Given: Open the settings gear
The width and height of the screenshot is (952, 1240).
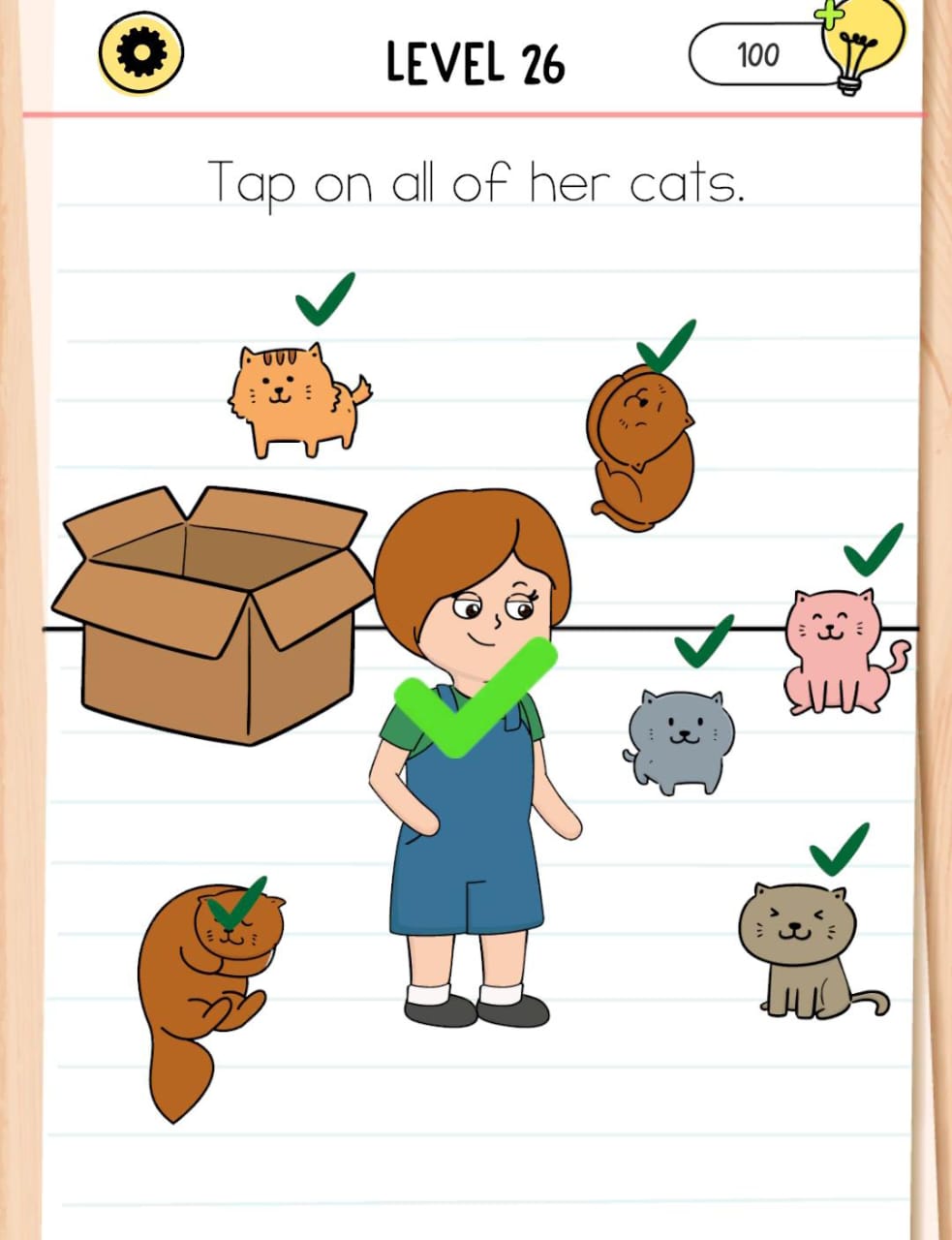Looking at the screenshot, I should [x=141, y=55].
